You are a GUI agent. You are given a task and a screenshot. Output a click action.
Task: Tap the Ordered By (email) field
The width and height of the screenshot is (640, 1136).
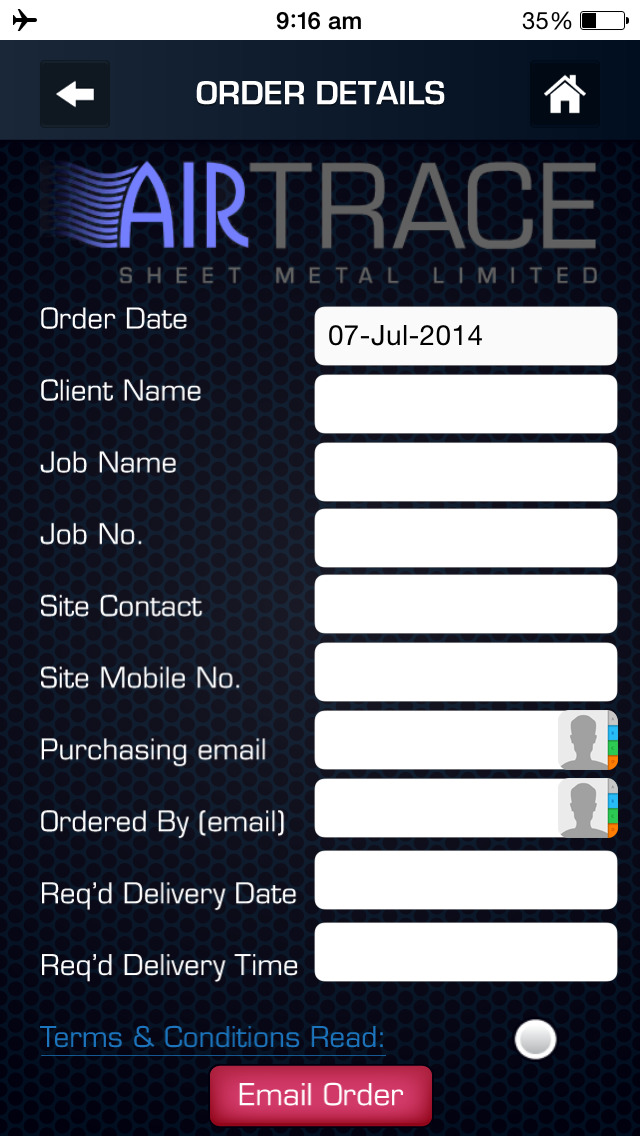click(x=436, y=808)
